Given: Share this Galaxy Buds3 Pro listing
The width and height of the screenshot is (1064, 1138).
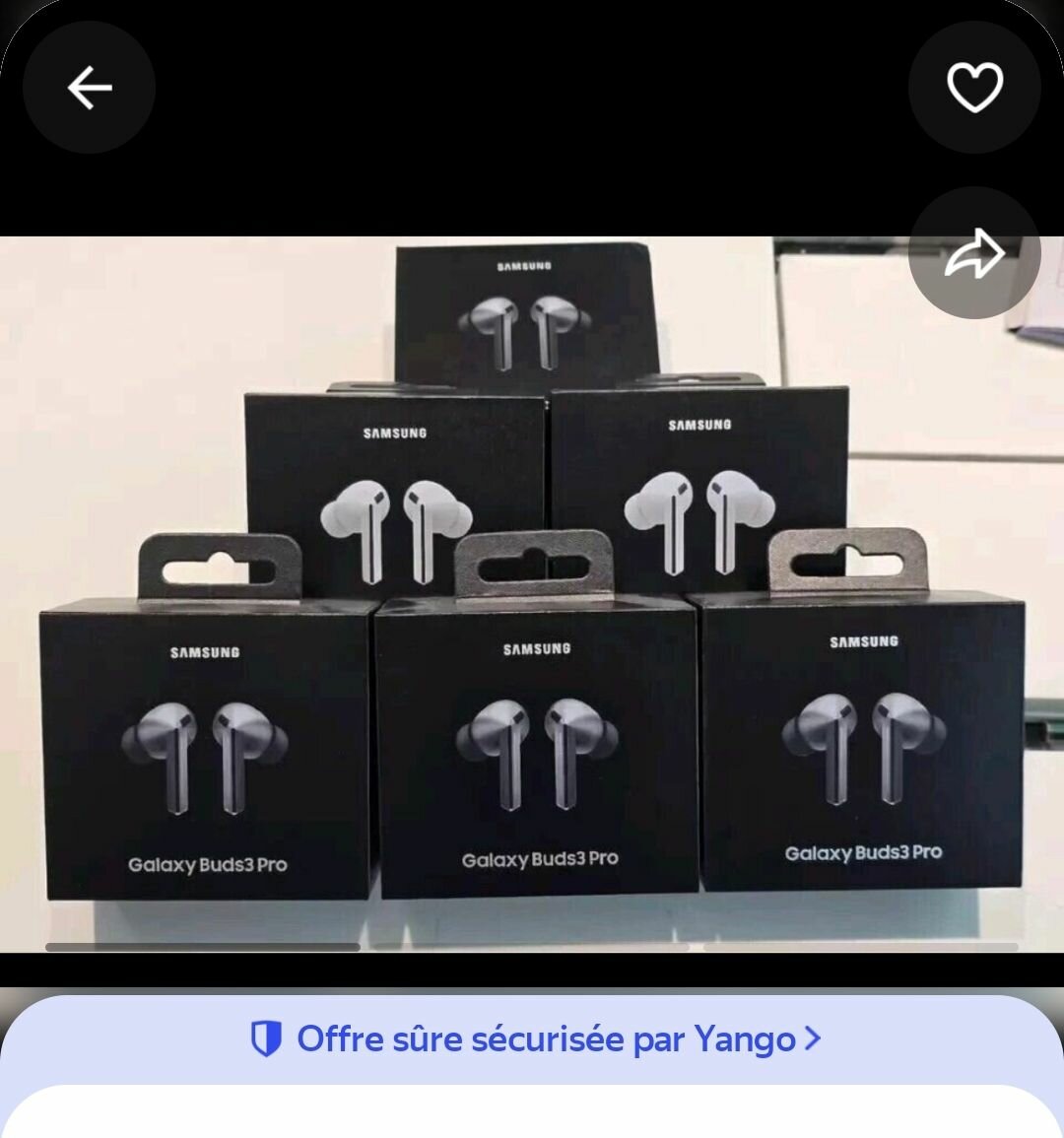Looking at the screenshot, I should coord(974,253).
